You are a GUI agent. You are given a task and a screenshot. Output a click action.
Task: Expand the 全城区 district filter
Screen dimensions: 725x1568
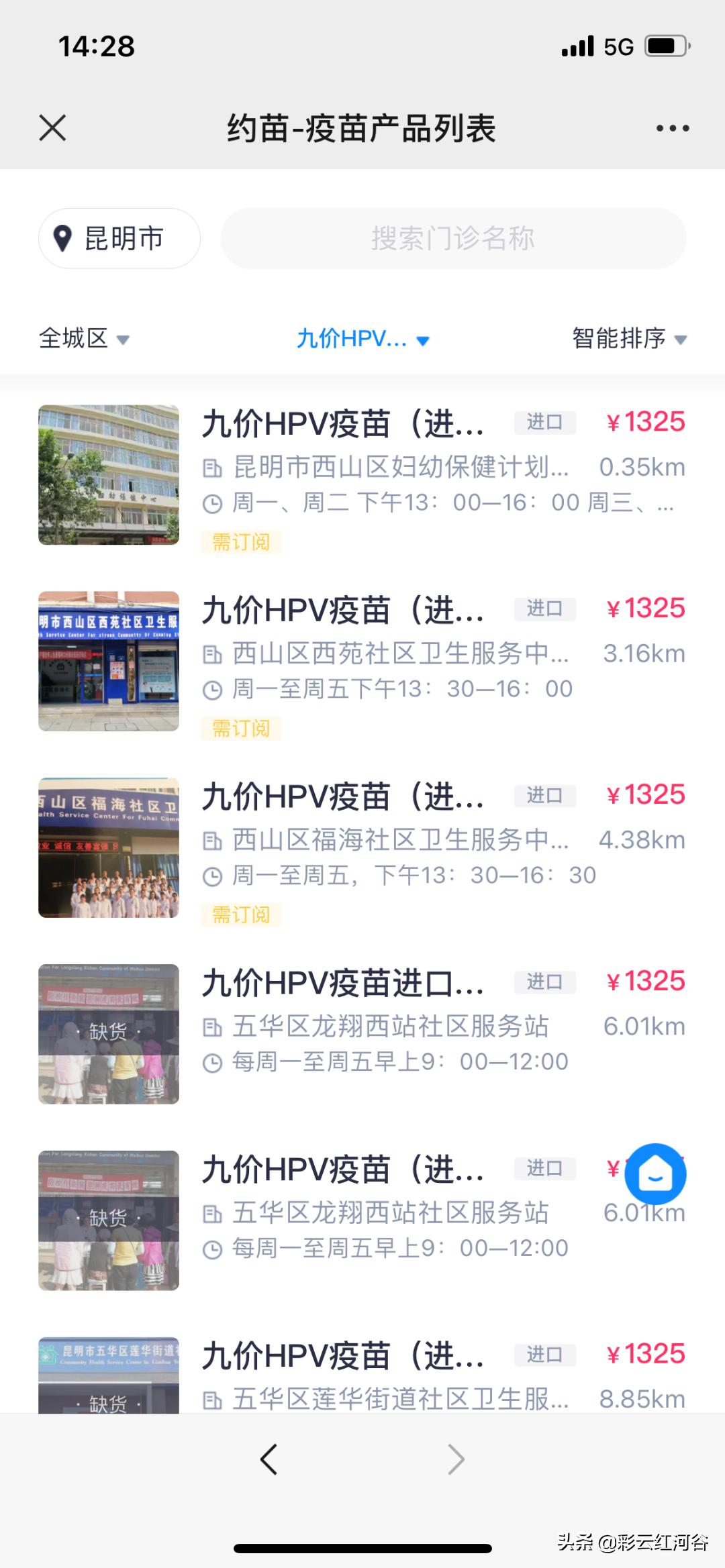pyautogui.click(x=84, y=339)
